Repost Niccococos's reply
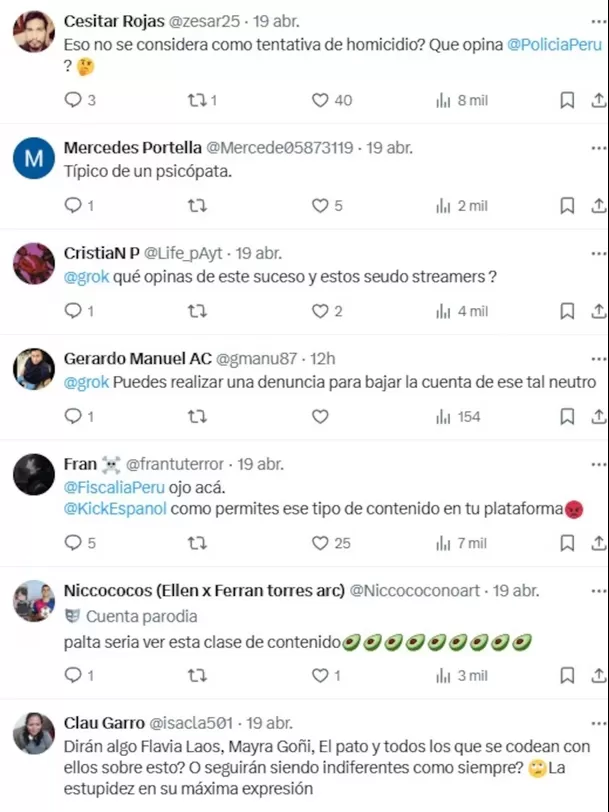 (x=197, y=676)
